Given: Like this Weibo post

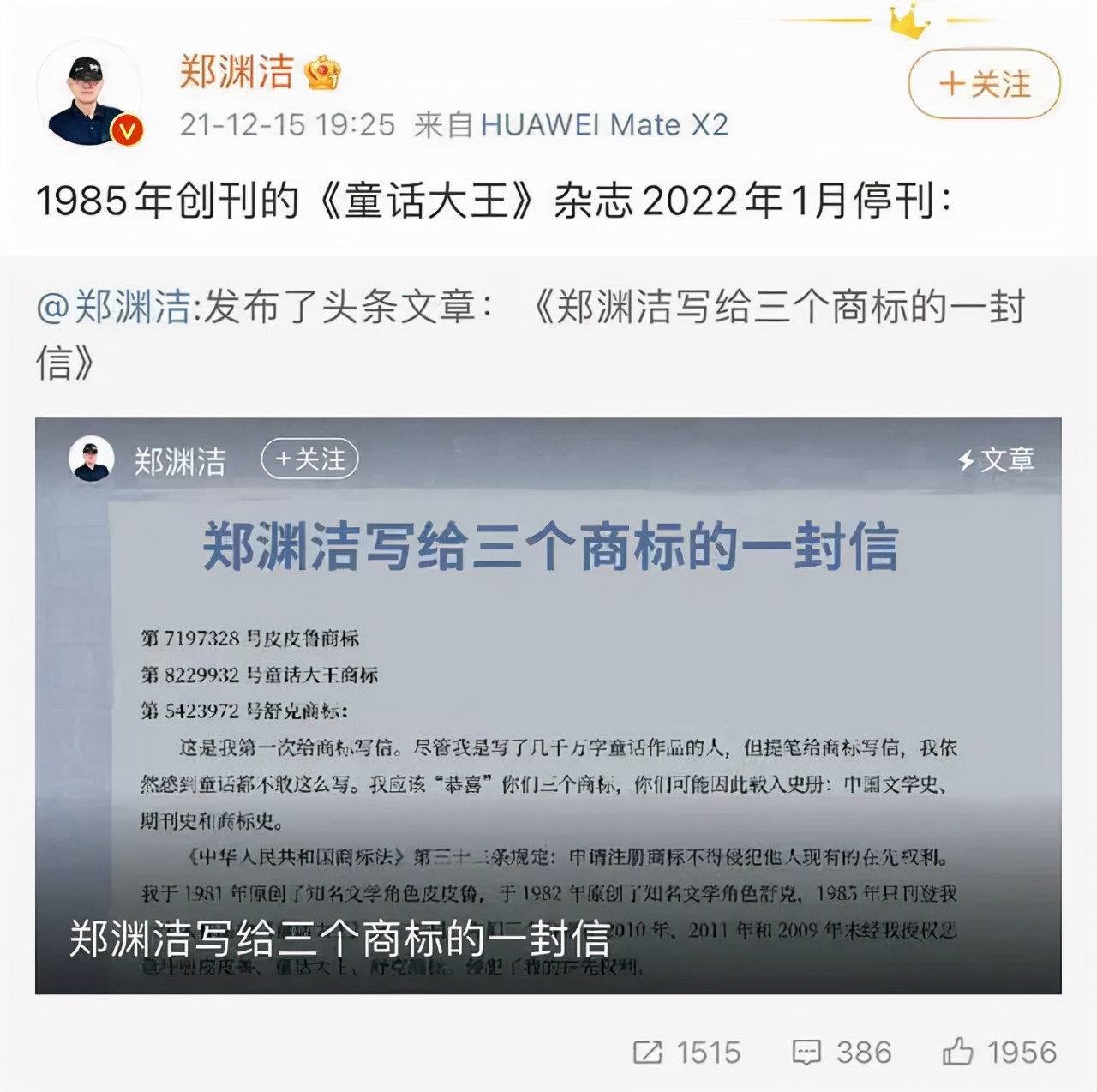Looking at the screenshot, I should [998, 1052].
